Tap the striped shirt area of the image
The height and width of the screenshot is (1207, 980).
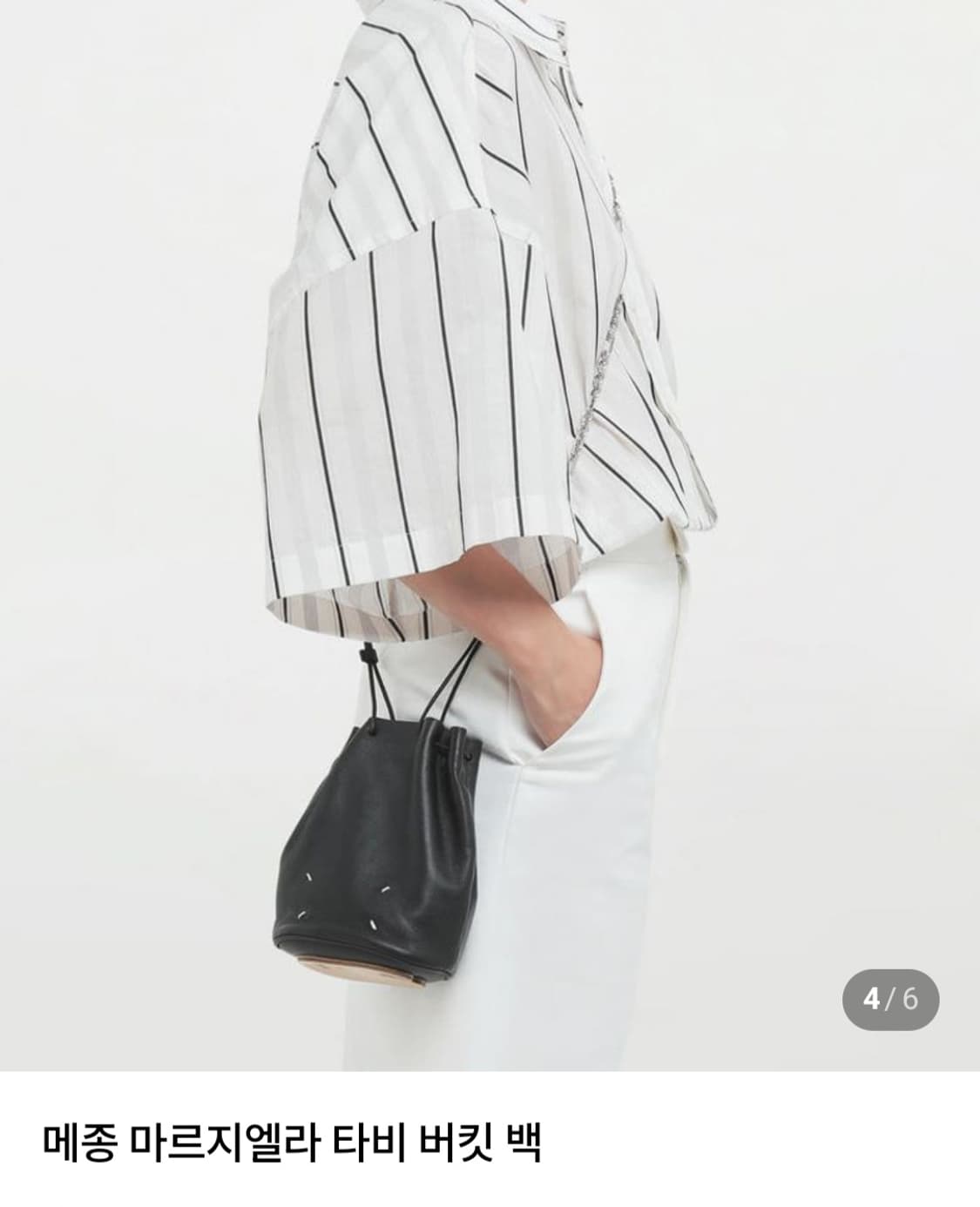[x=436, y=305]
